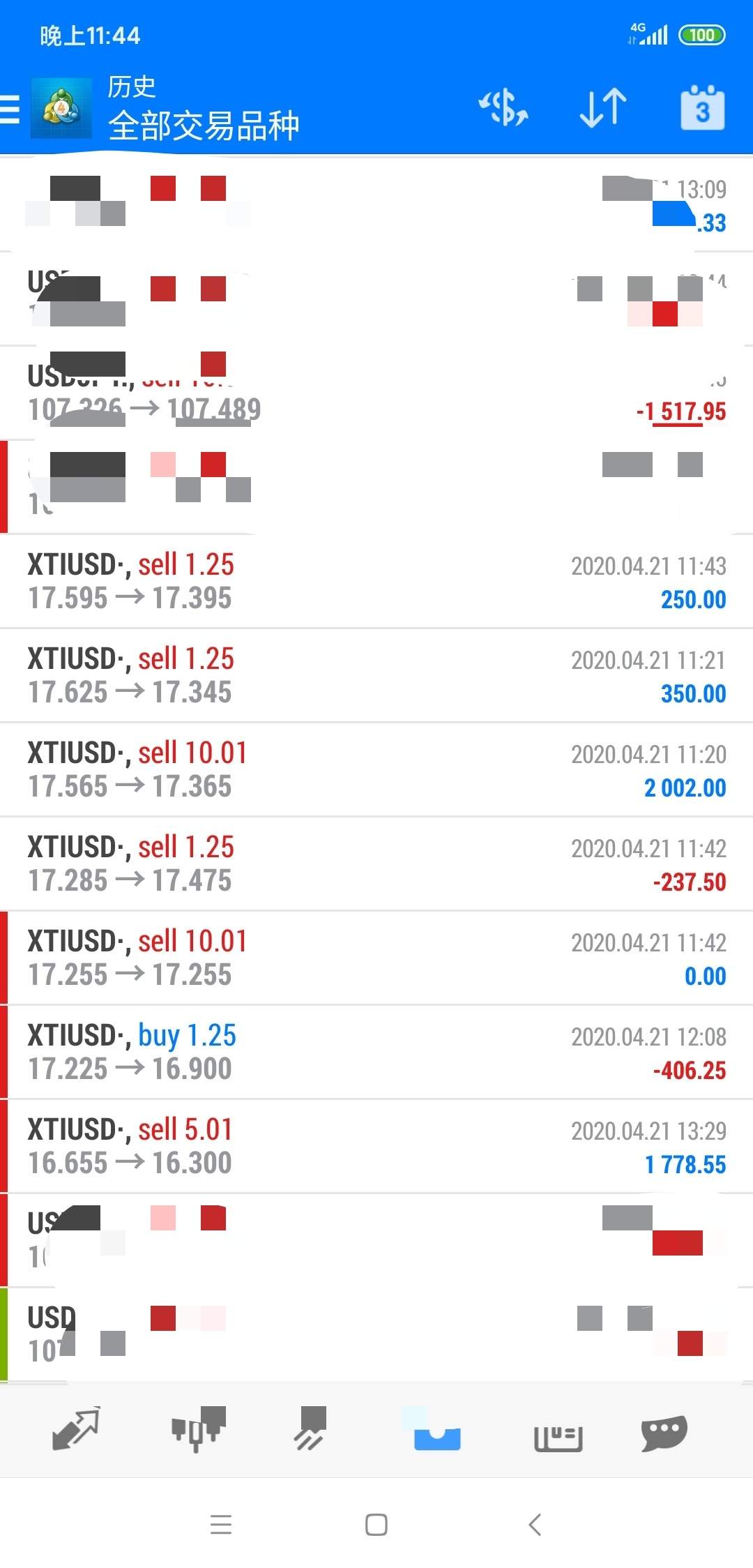Open the calendar date range picker
This screenshot has height=1568, width=753.
(702, 107)
